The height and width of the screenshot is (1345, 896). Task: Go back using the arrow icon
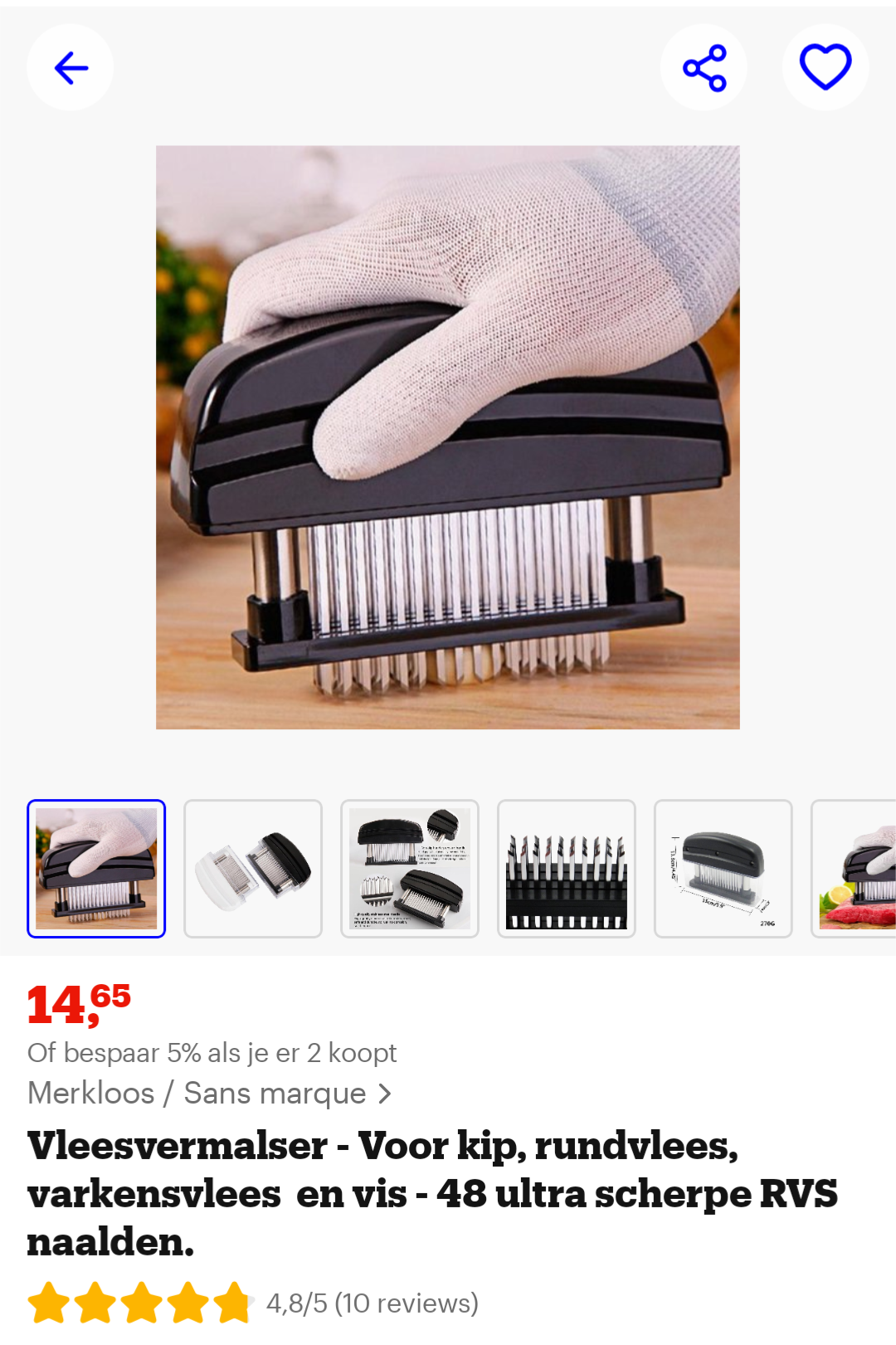(71, 67)
